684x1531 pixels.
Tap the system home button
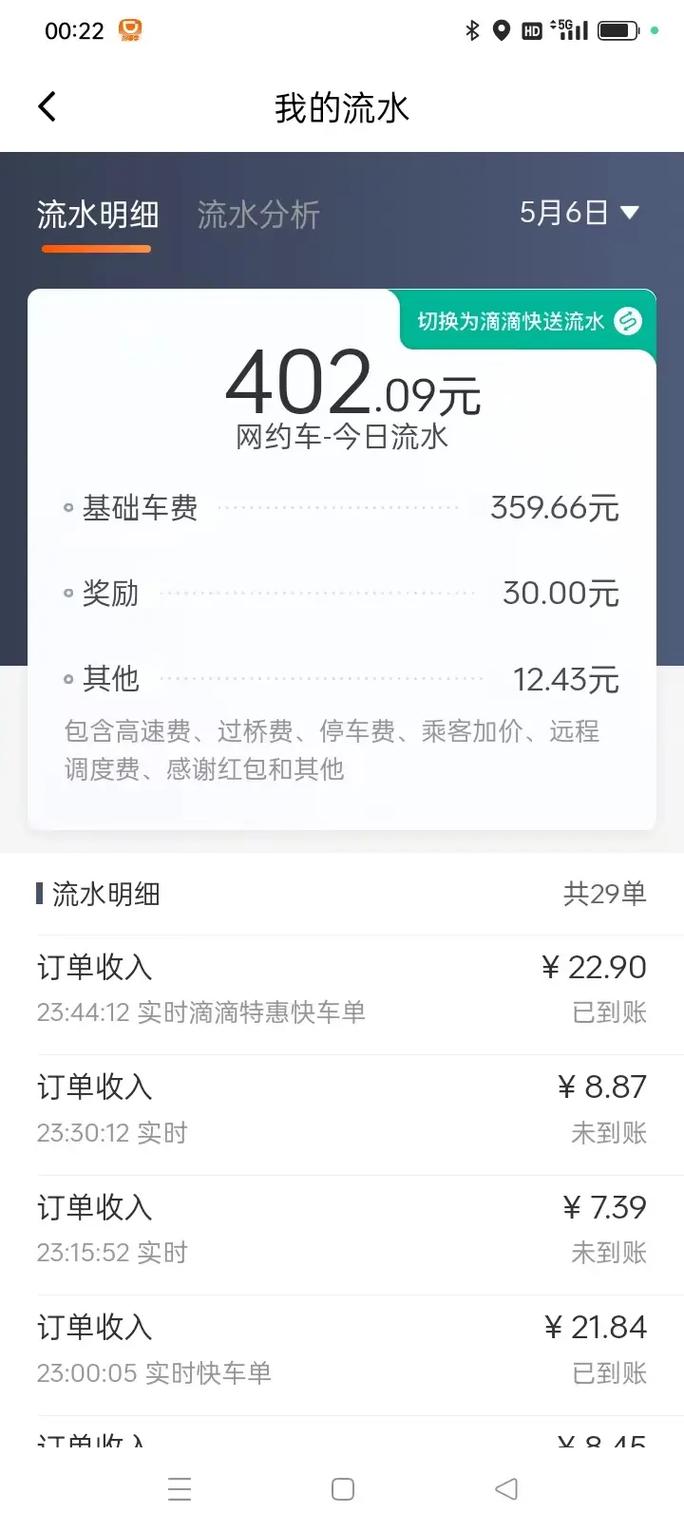click(x=342, y=1489)
